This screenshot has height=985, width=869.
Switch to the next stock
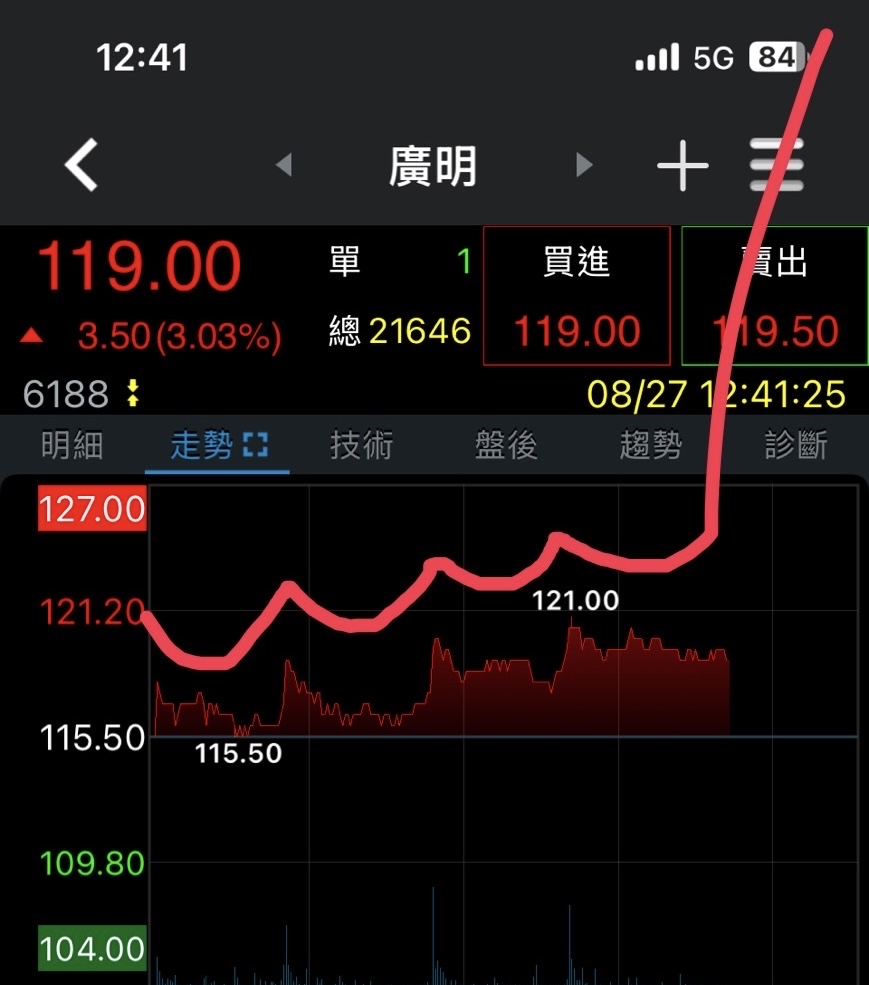point(584,165)
